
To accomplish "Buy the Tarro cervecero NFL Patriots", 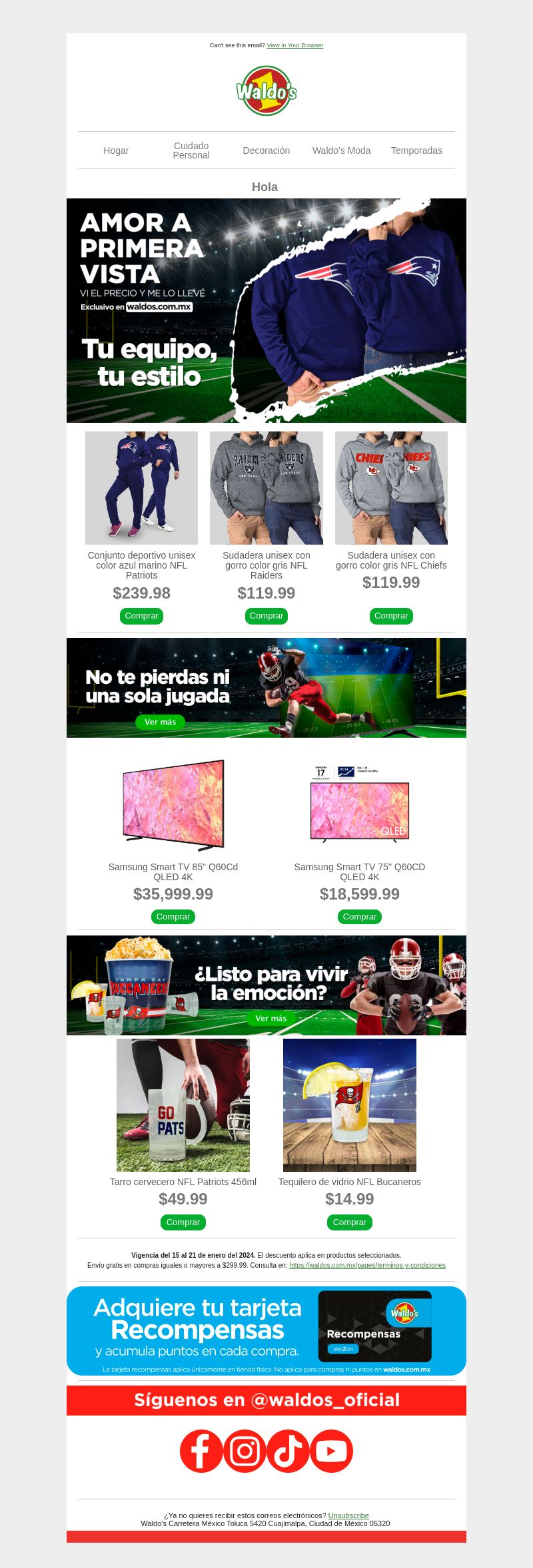I will (x=183, y=1222).
